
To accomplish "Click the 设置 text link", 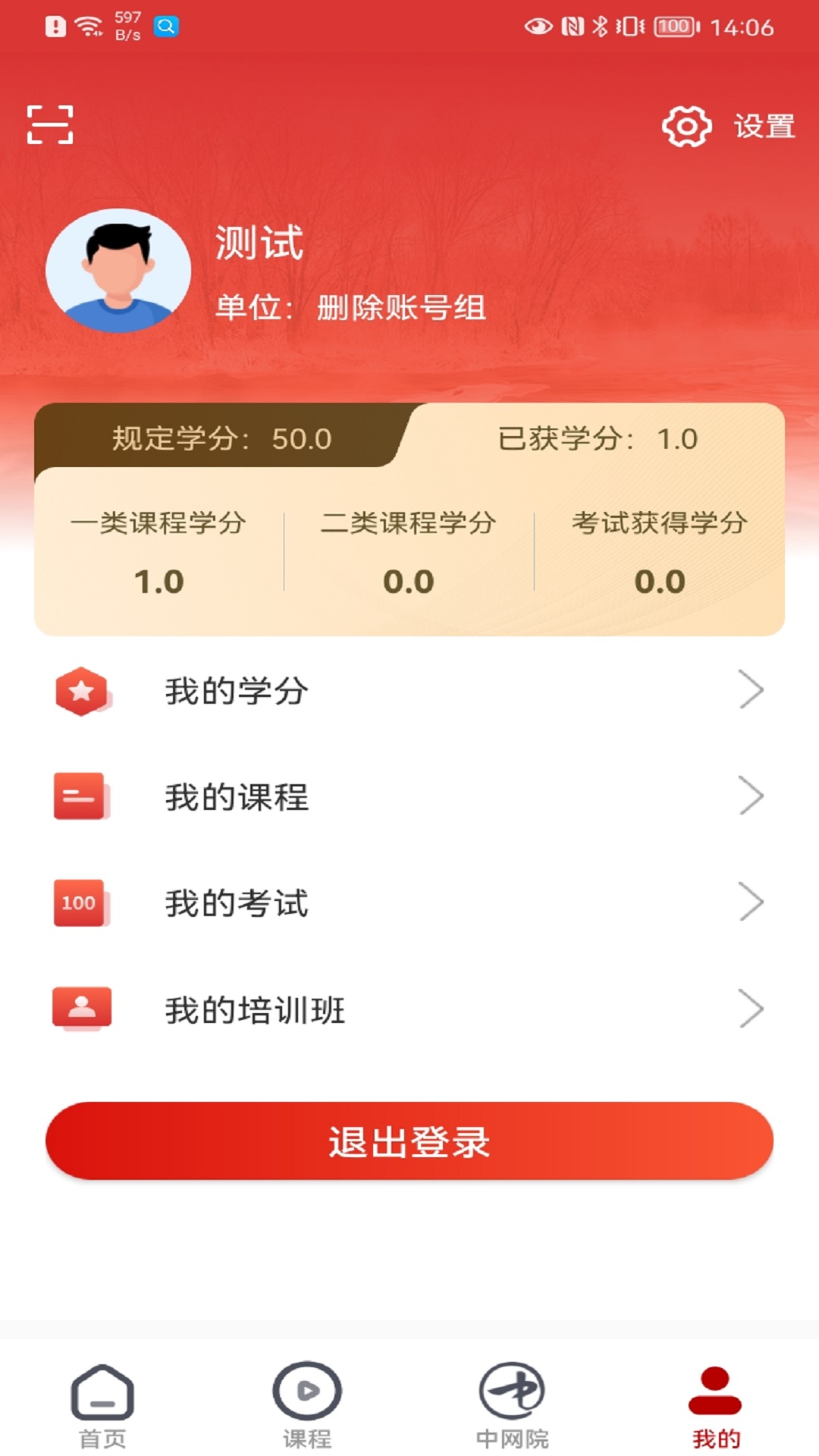I will [764, 127].
